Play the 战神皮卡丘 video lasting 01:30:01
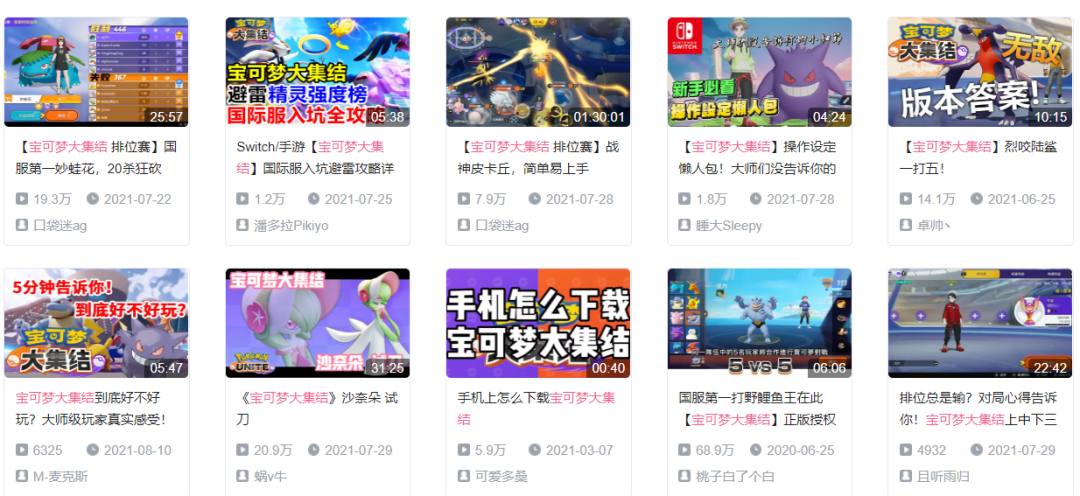Image resolution: width=1080 pixels, height=496 pixels. click(538, 72)
